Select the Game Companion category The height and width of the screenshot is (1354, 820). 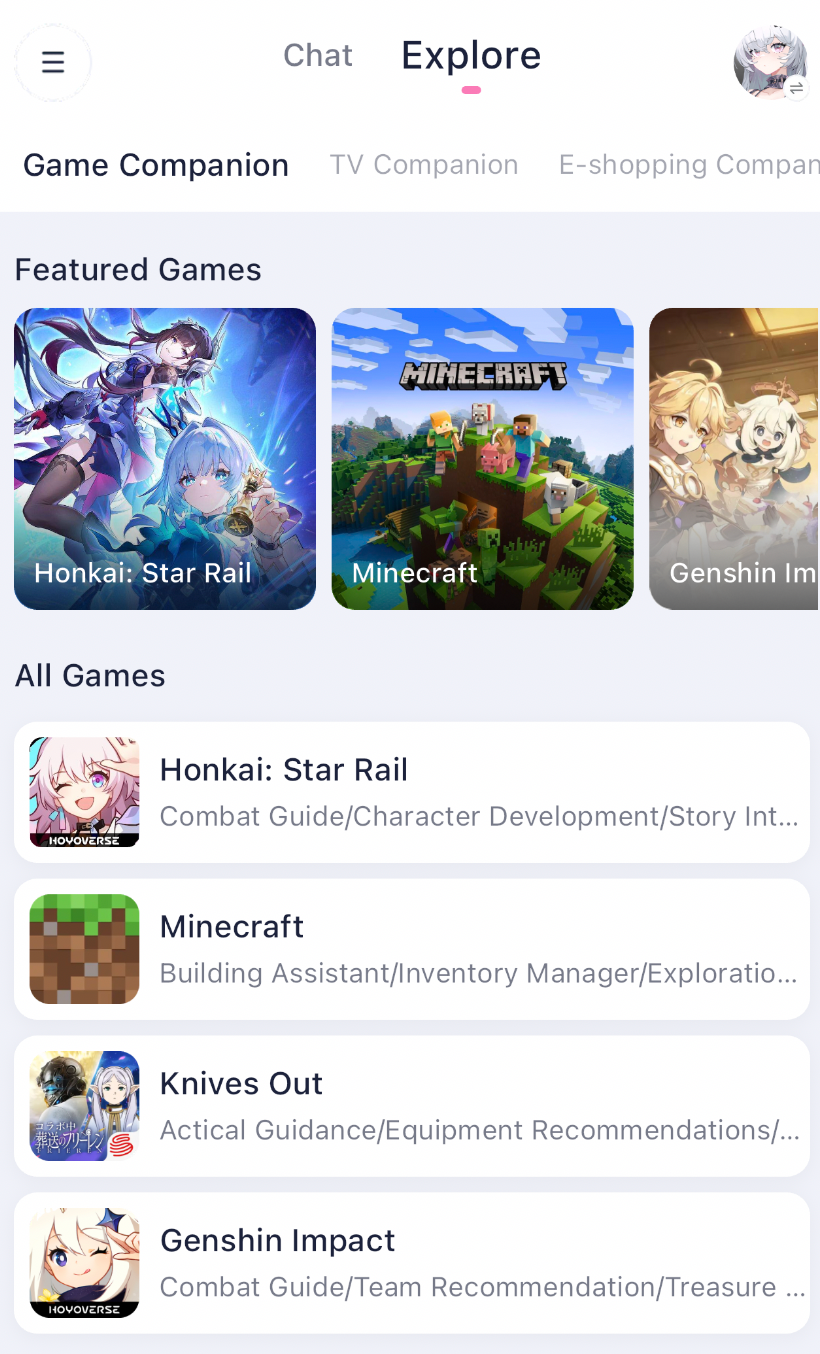click(156, 165)
